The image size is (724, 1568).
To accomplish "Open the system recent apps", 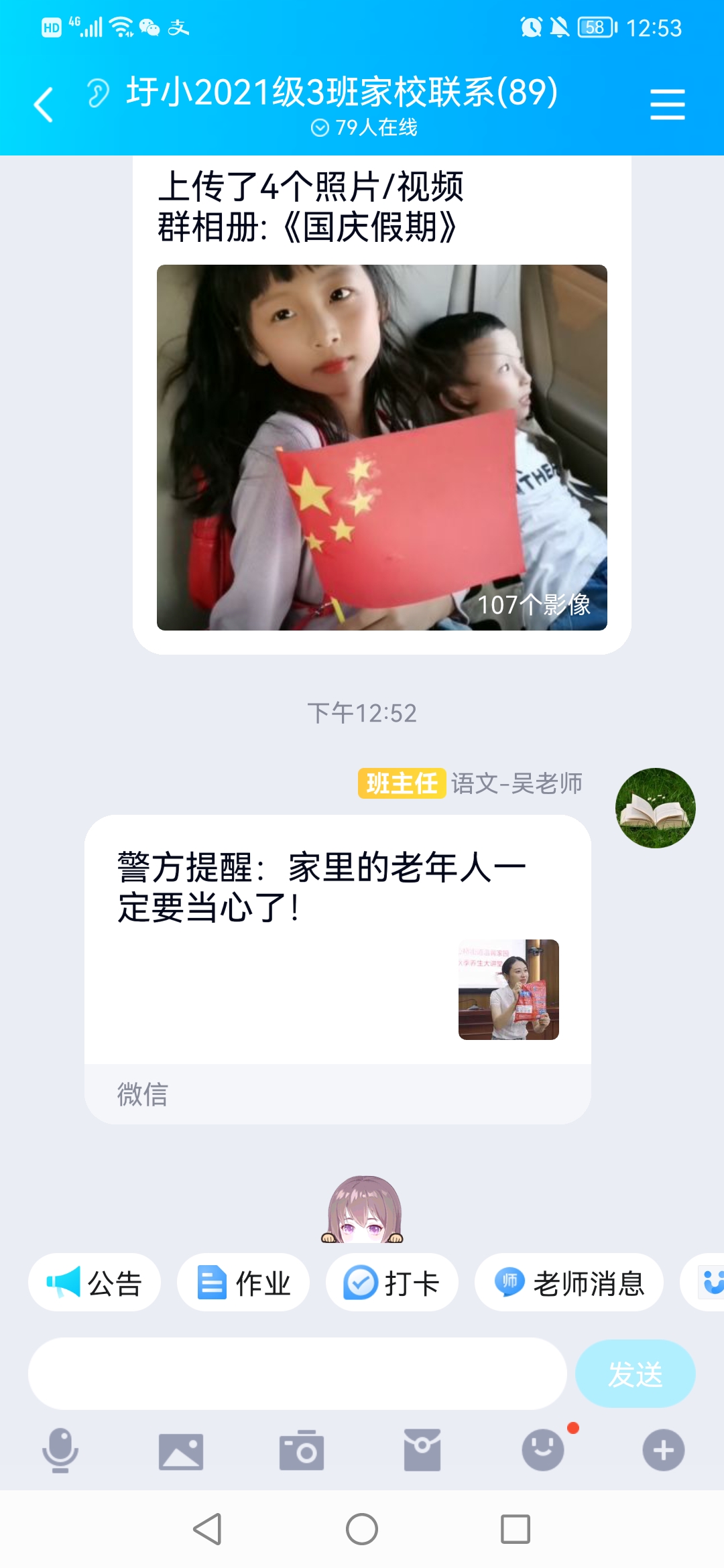I will point(516,1530).
